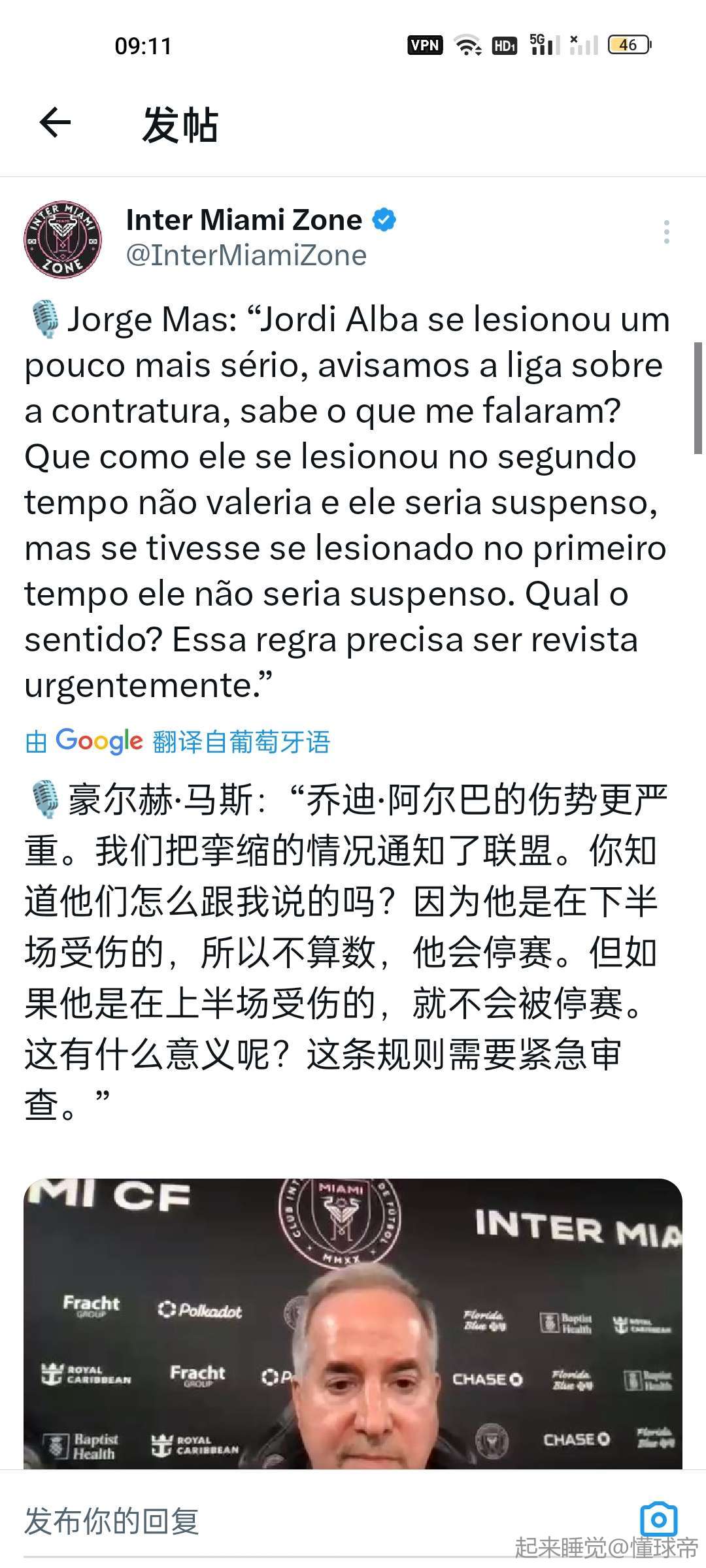
Task: Tap the Google translation source link
Action: (178, 742)
